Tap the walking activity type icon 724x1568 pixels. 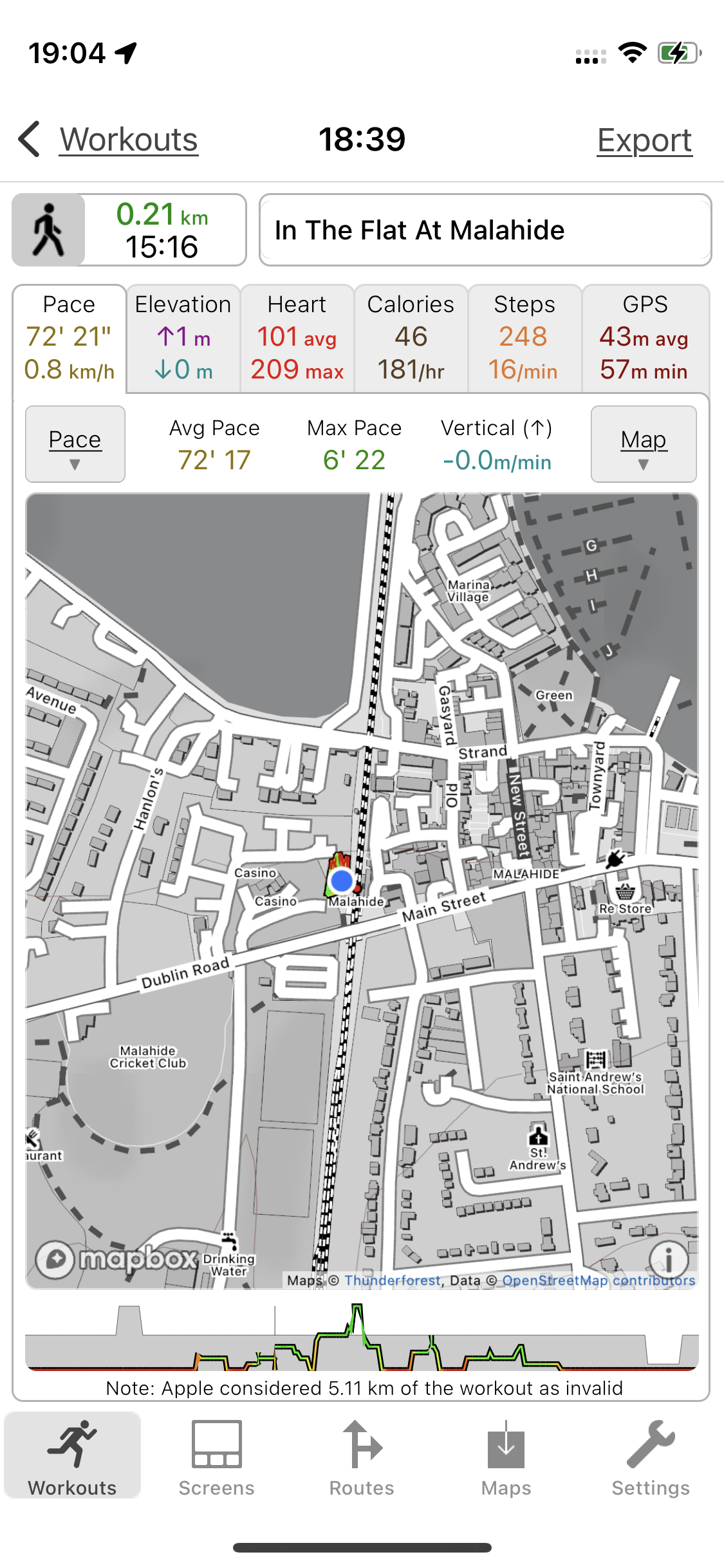(49, 230)
